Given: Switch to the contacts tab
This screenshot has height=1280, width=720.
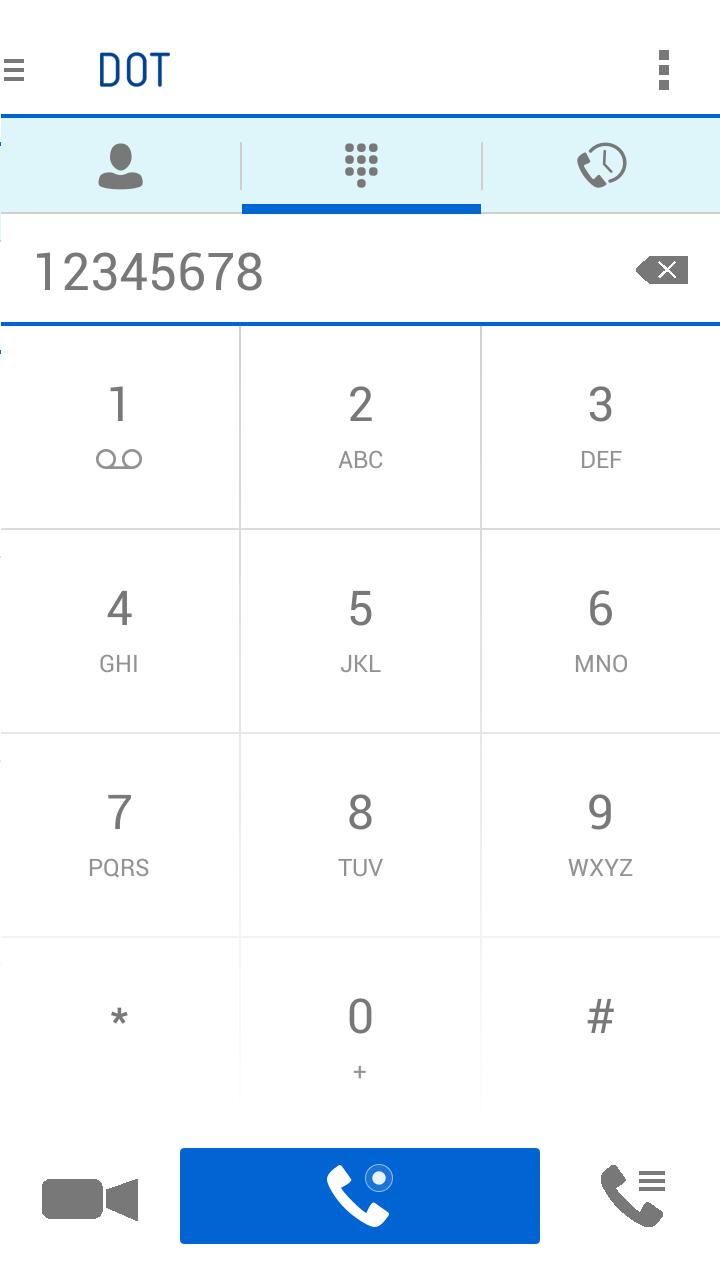Looking at the screenshot, I should coord(120,166).
